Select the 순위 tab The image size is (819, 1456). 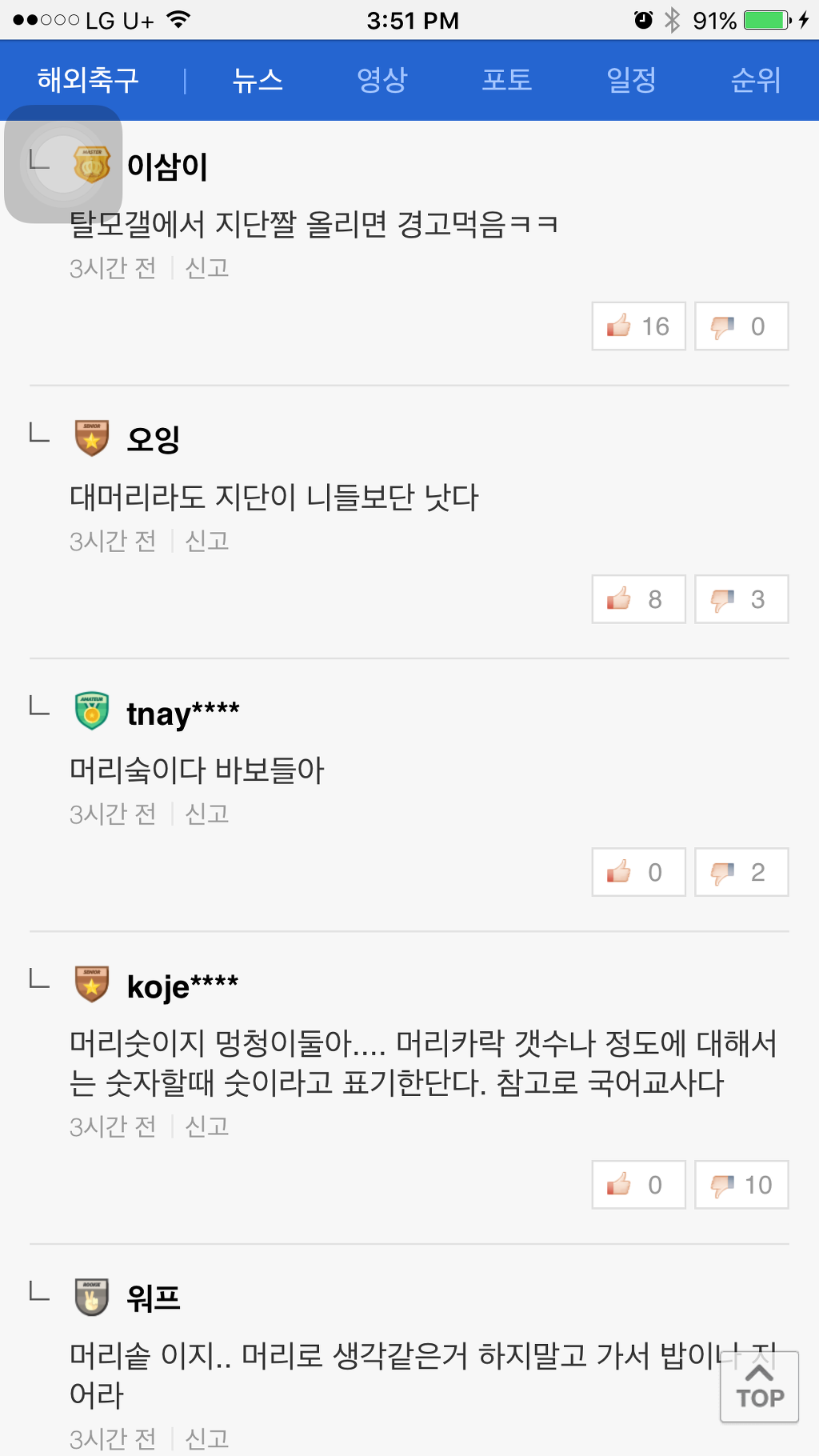(756, 80)
